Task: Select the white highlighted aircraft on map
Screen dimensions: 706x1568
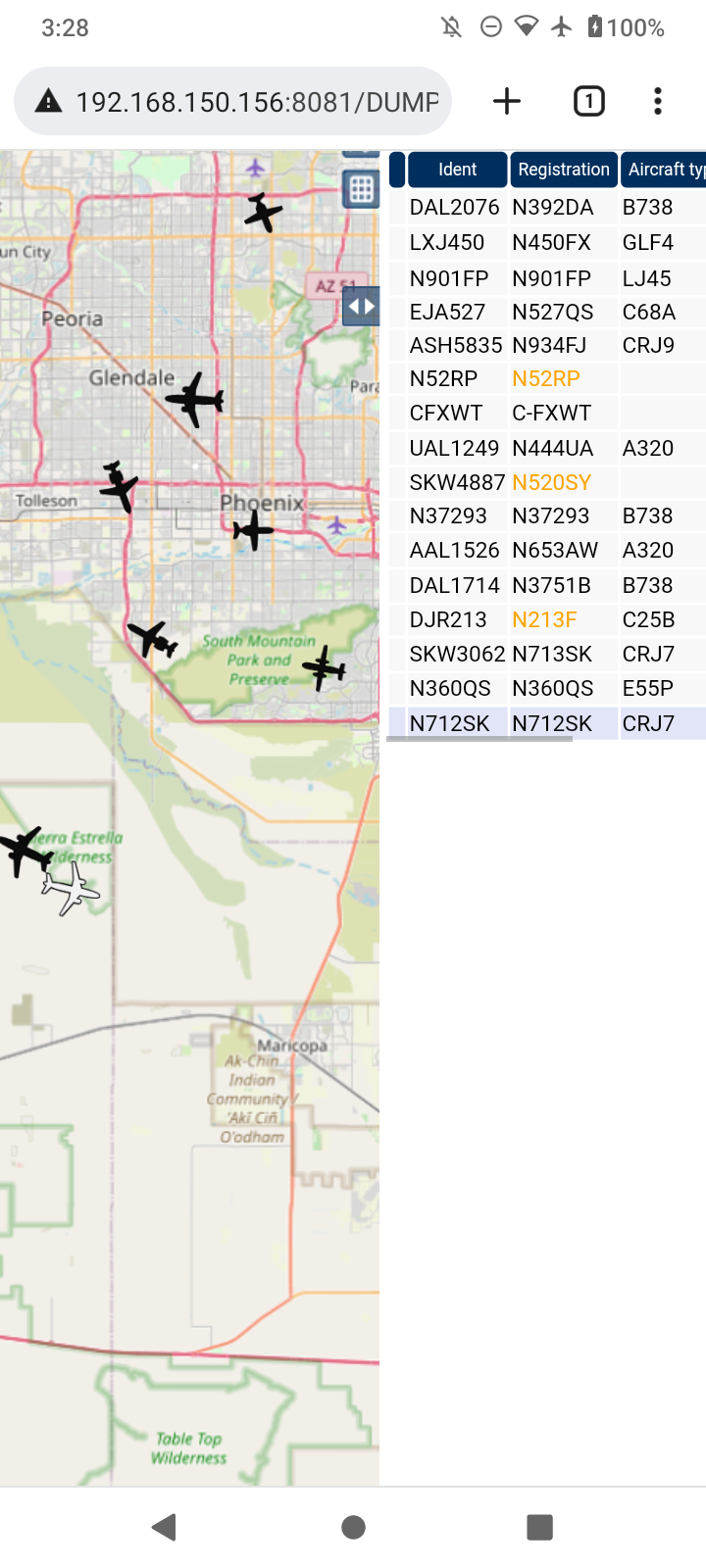Action: tap(70, 889)
